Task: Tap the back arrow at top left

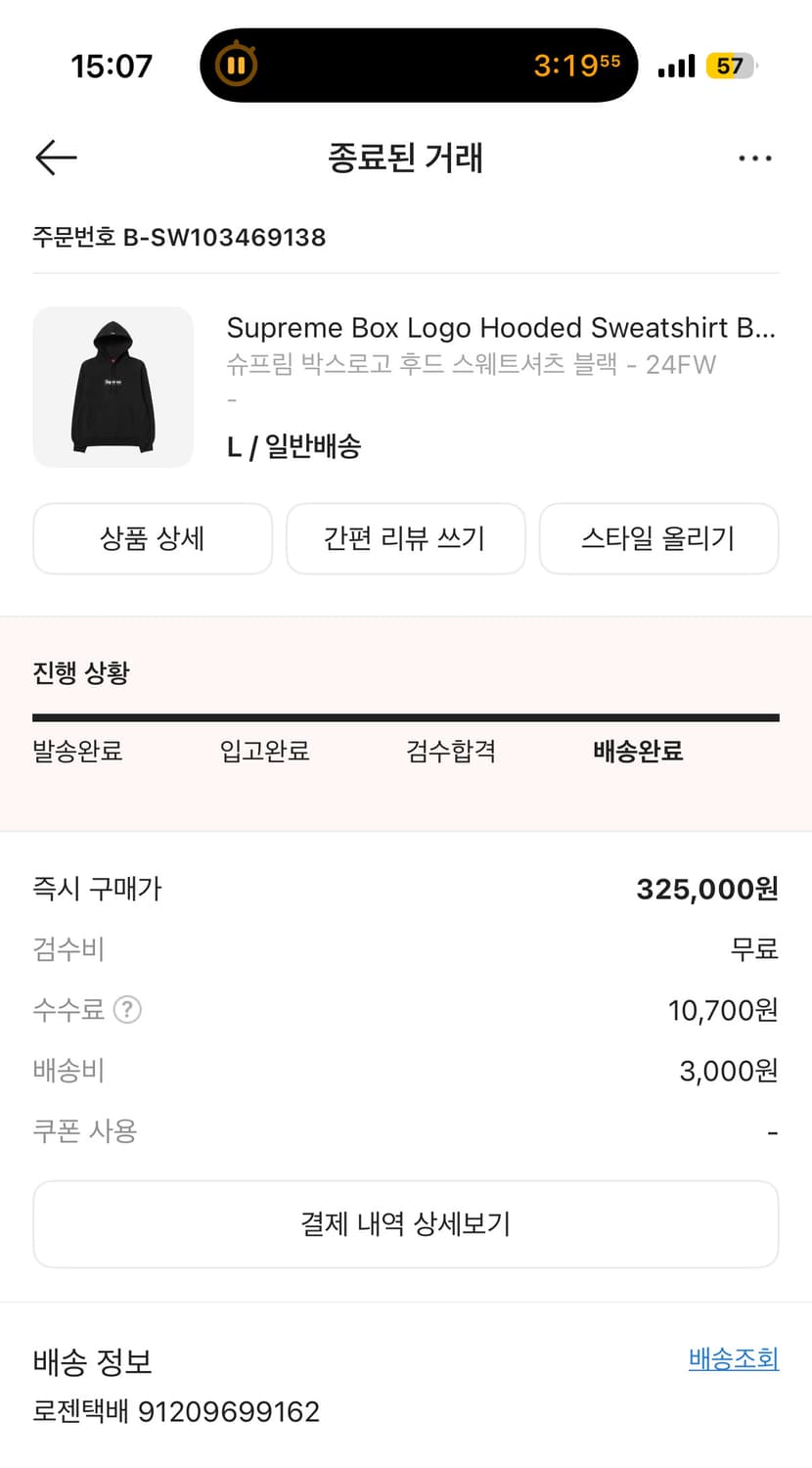Action: [x=56, y=158]
